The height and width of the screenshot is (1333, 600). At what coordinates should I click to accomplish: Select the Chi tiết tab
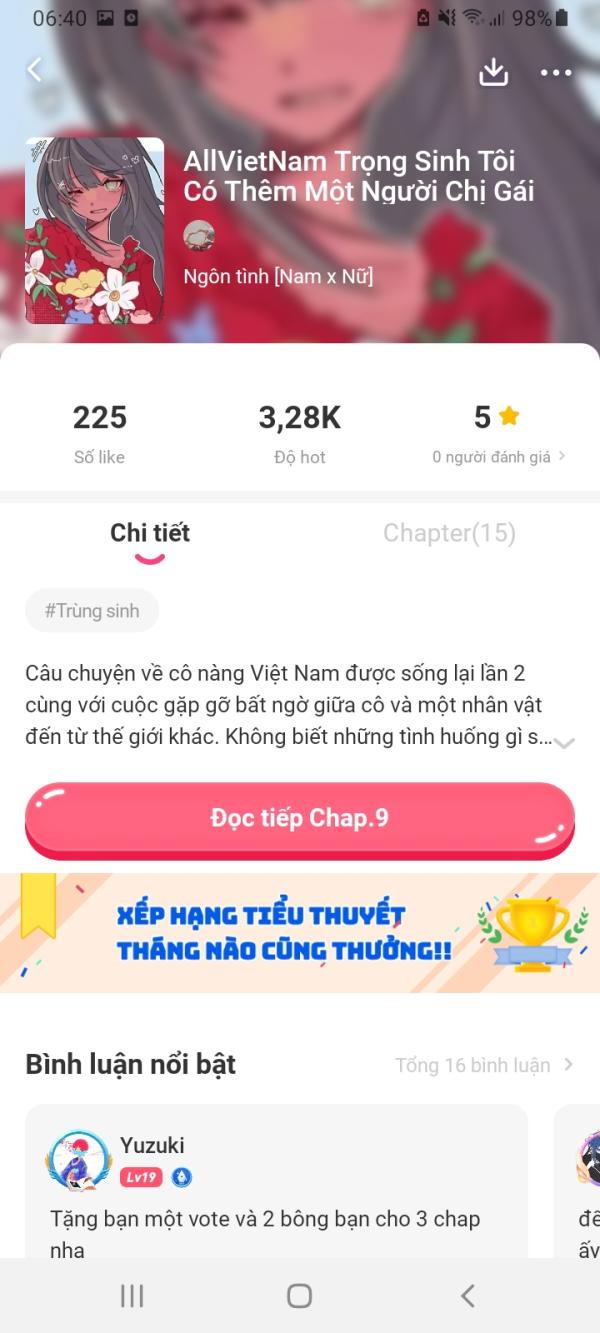click(x=150, y=533)
